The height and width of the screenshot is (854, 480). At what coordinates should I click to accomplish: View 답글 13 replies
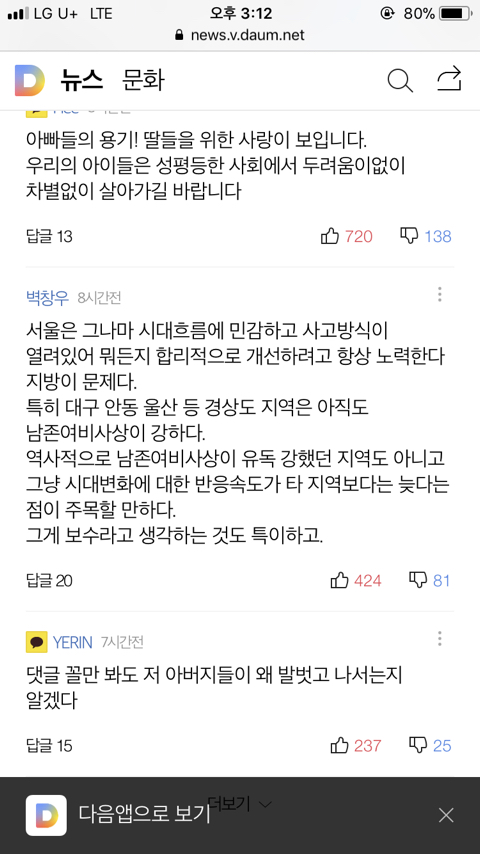pos(49,236)
